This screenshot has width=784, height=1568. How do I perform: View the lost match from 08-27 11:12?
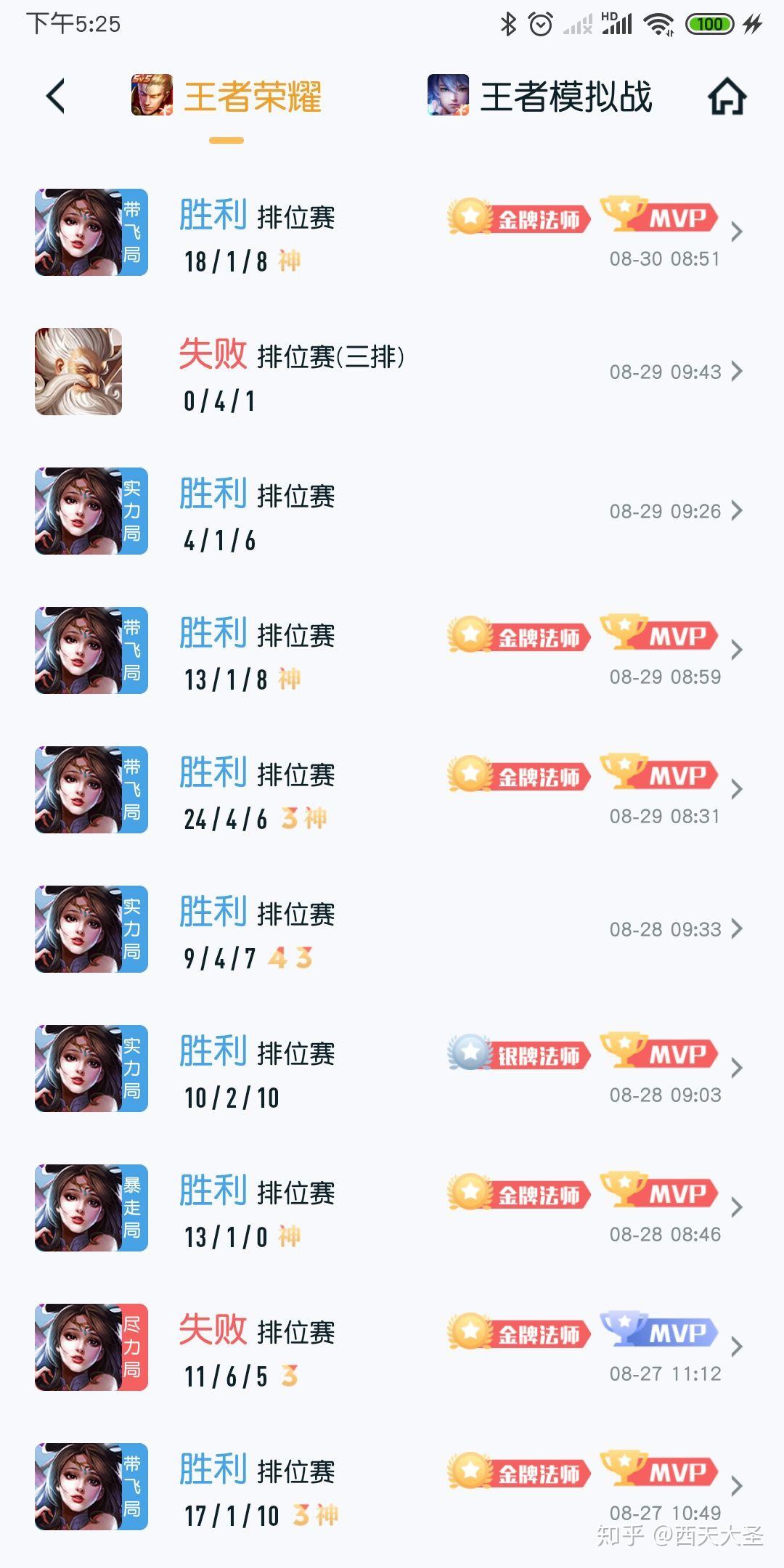pos(391,1348)
